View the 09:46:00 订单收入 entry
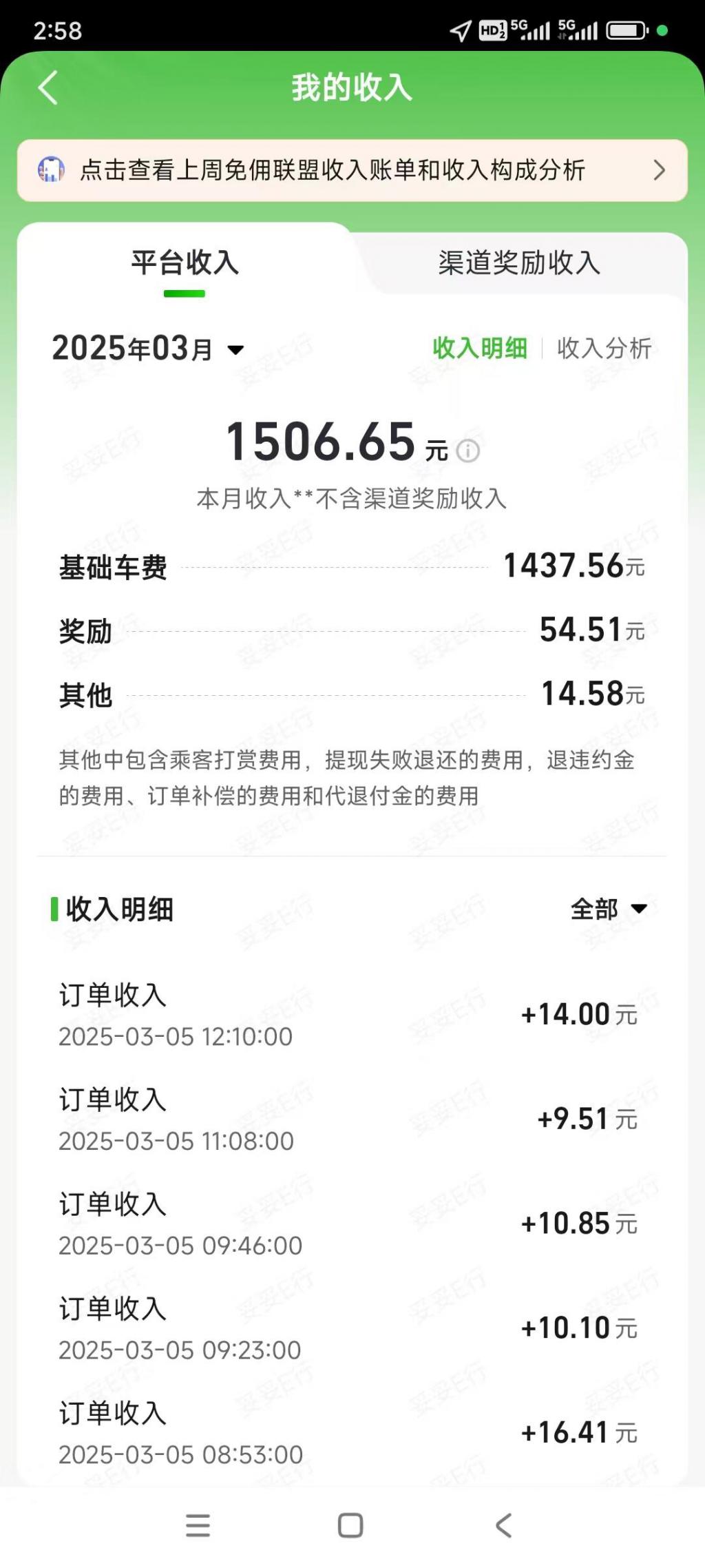Screen dimensions: 705x1568 [x=352, y=1224]
